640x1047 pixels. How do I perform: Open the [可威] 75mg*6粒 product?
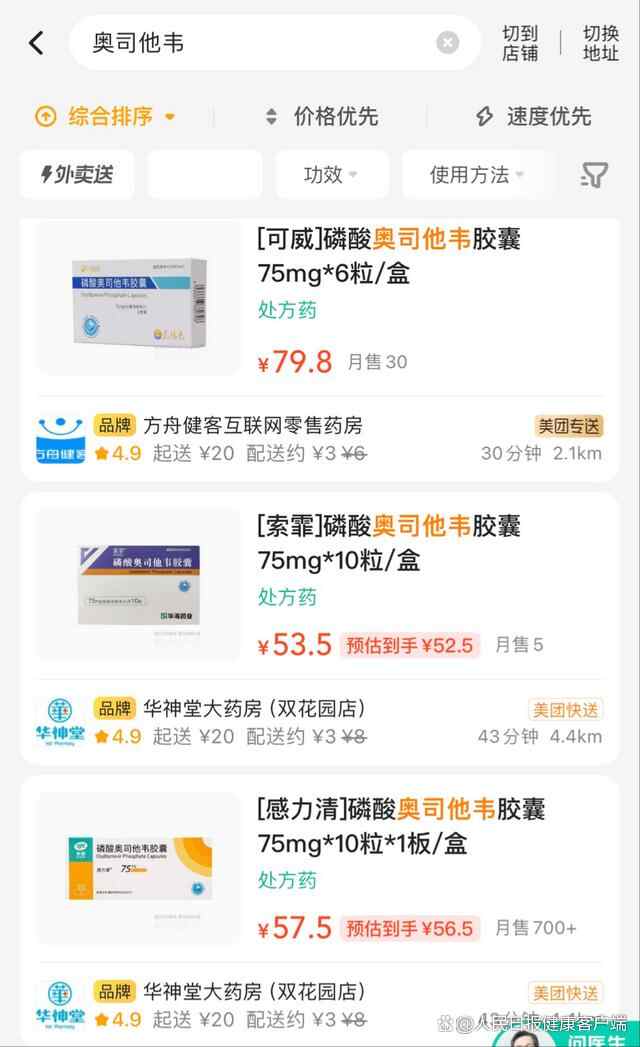pyautogui.click(x=388, y=256)
